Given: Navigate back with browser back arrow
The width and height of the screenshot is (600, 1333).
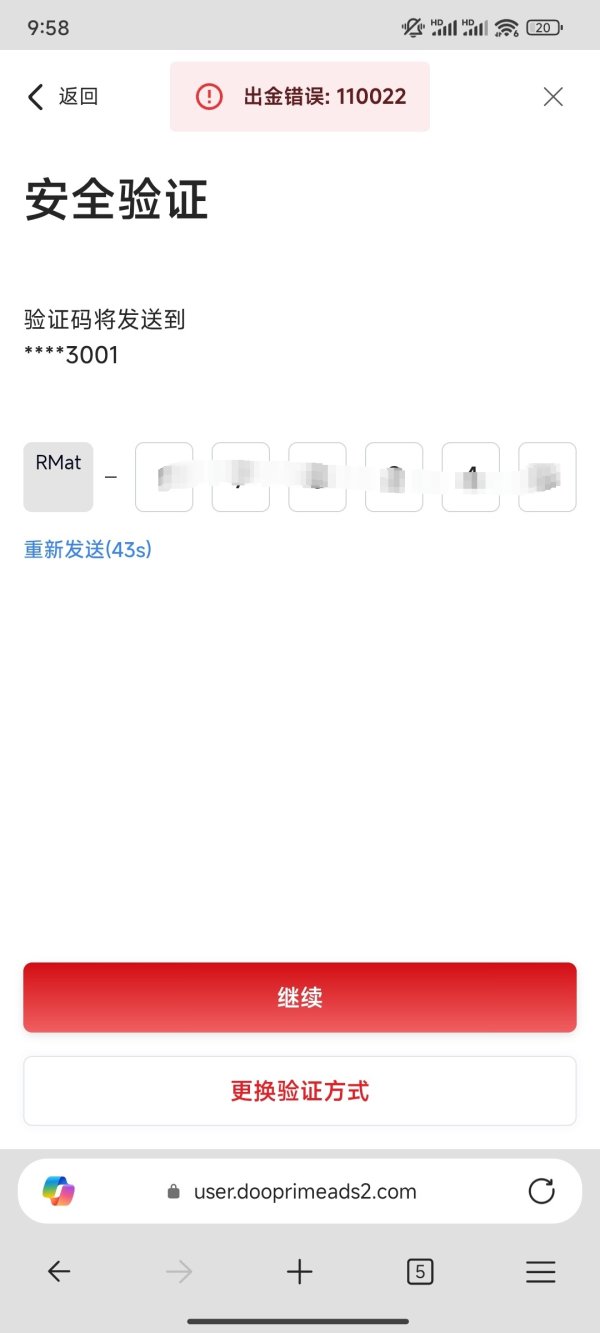Looking at the screenshot, I should [x=59, y=1271].
